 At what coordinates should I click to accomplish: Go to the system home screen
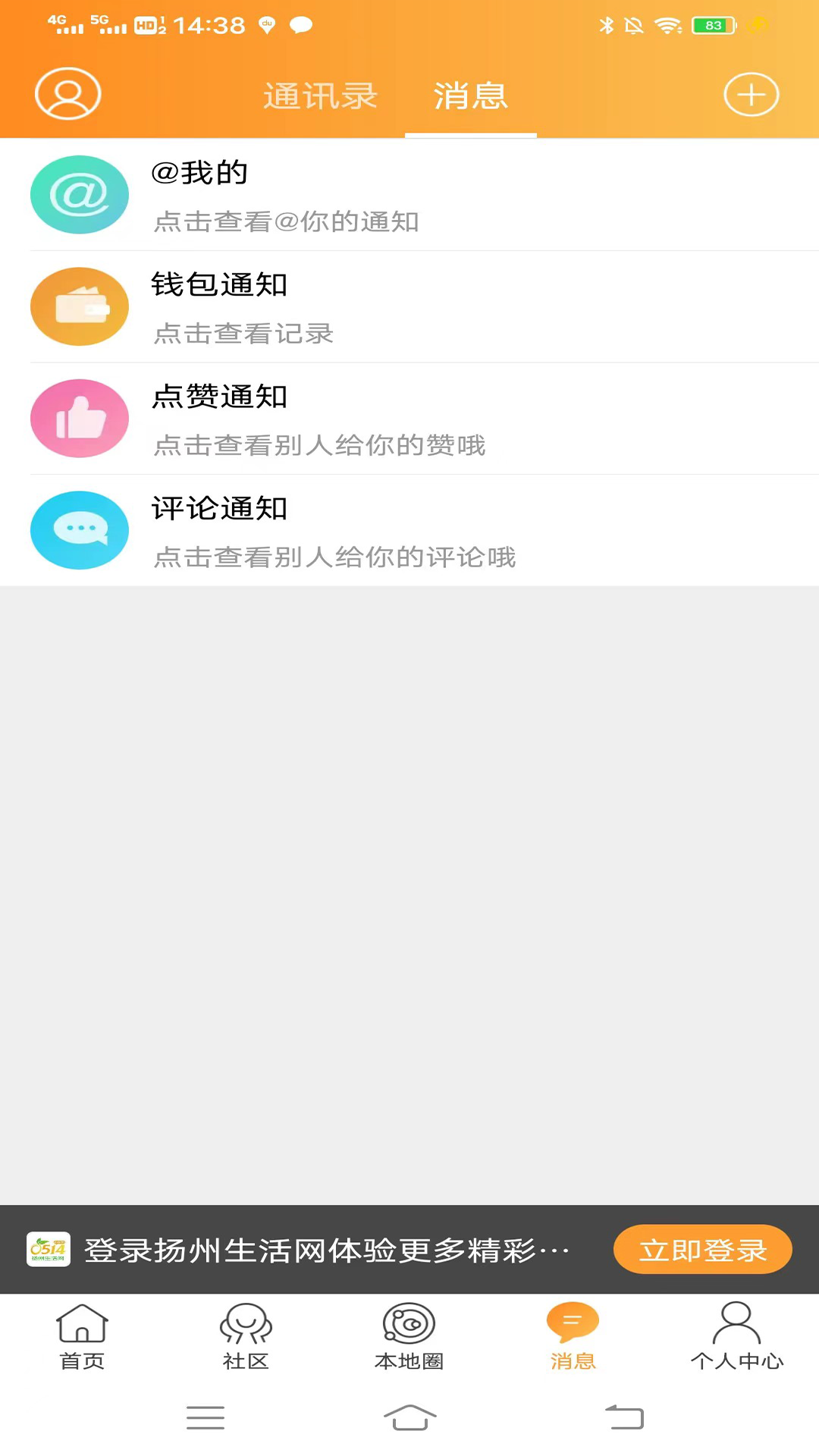tap(409, 1417)
